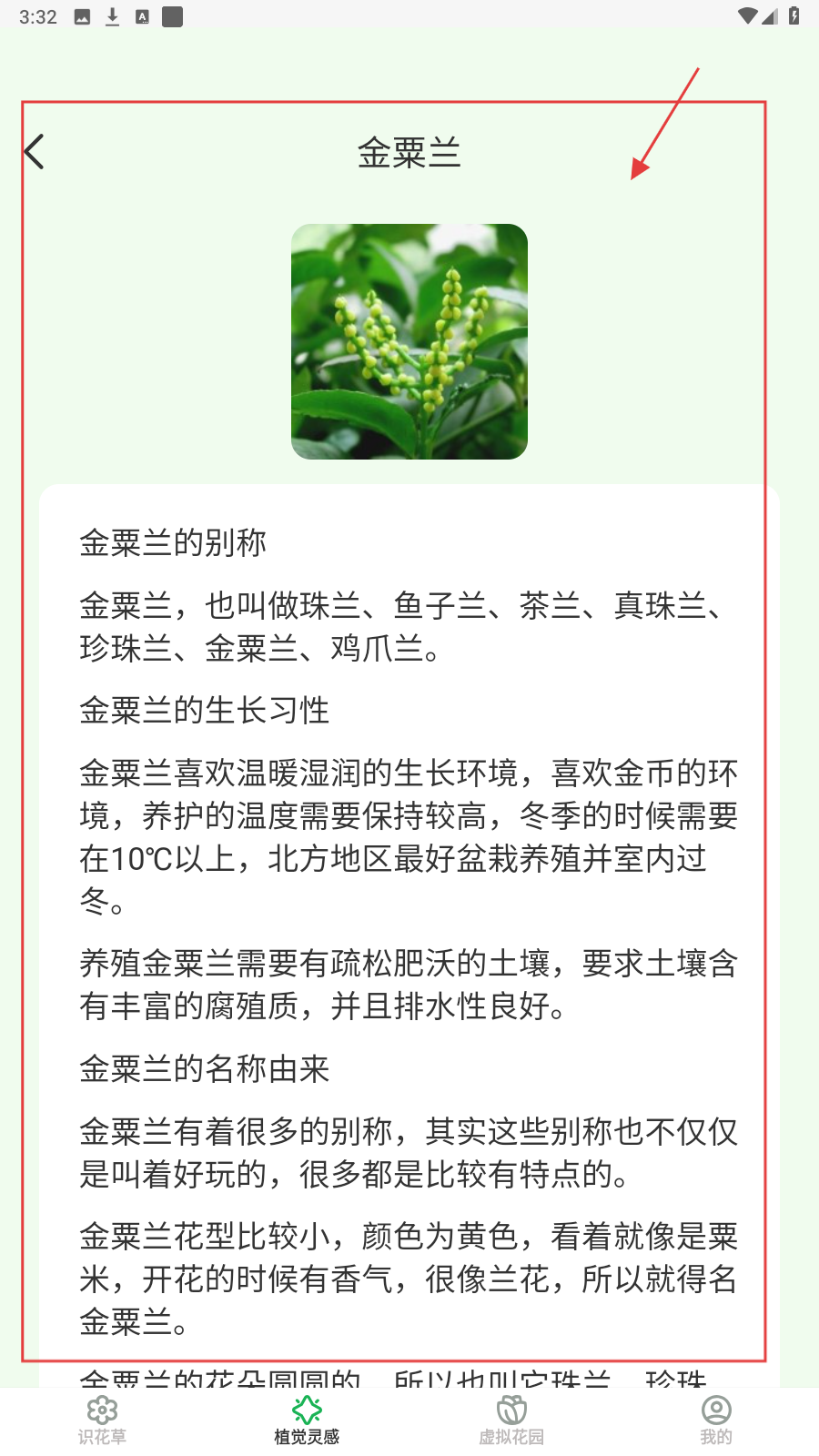The width and height of the screenshot is (819, 1456).
Task: Open the 植觉灵感 tab
Action: [x=307, y=1420]
